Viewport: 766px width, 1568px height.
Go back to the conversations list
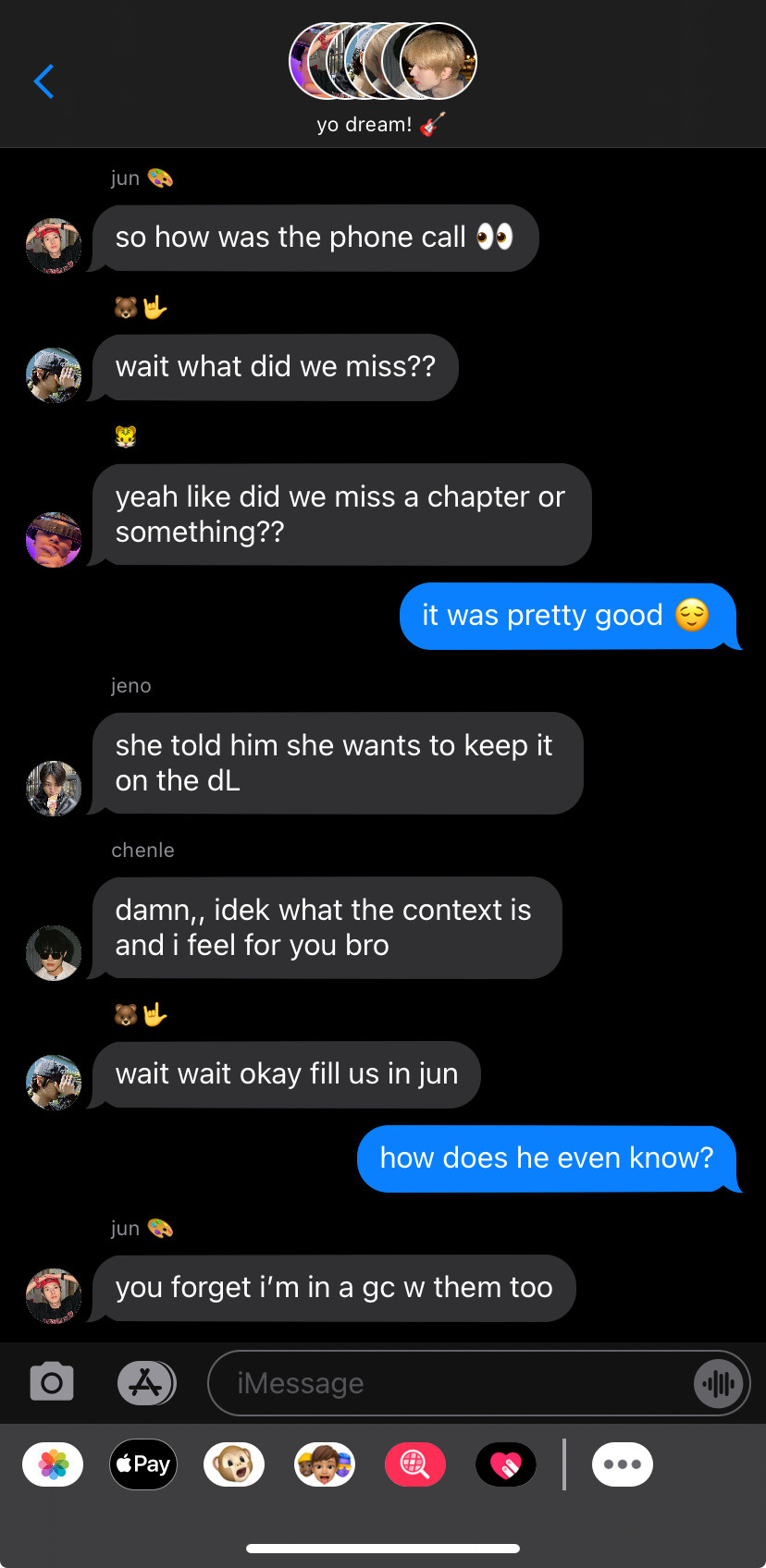[43, 81]
